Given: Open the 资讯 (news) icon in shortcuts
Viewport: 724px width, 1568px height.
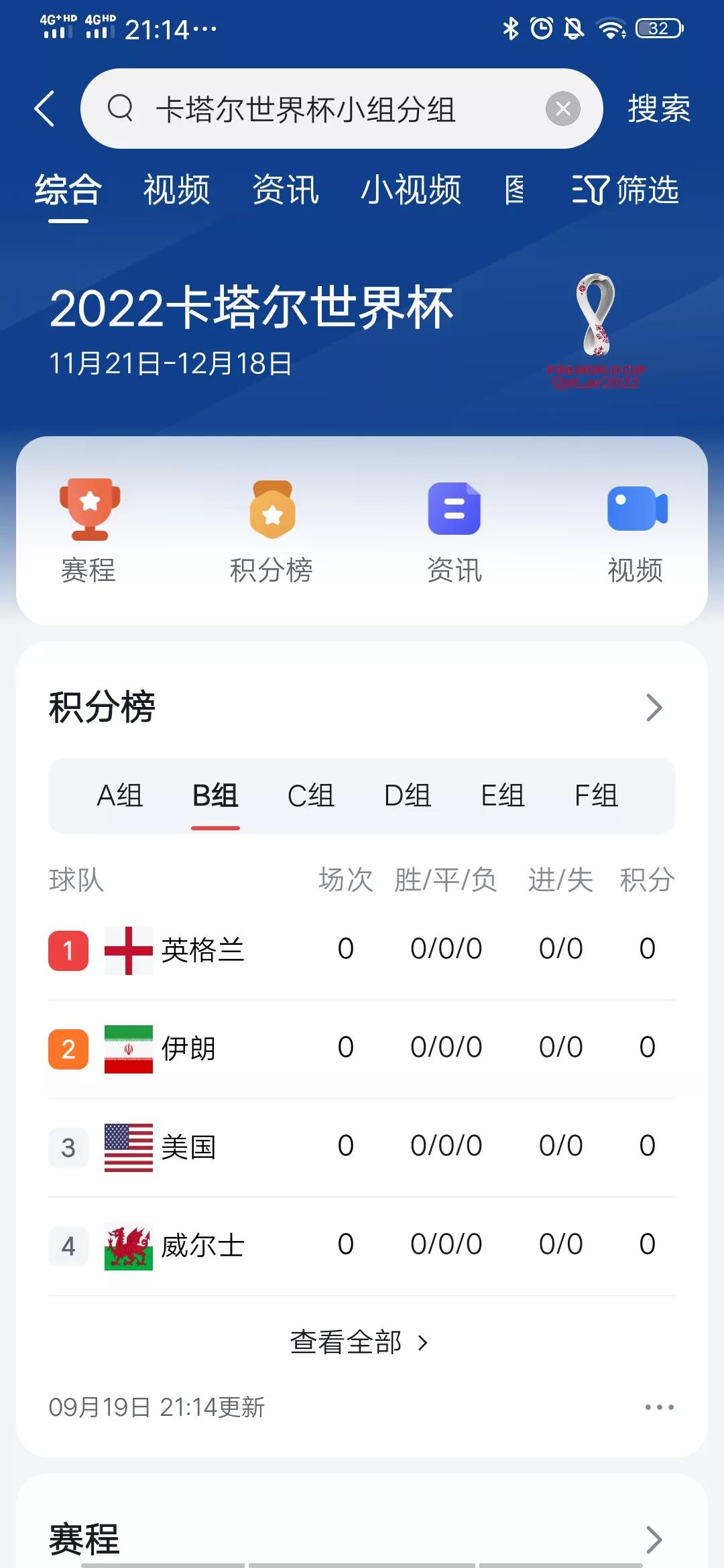Looking at the screenshot, I should 453,509.
